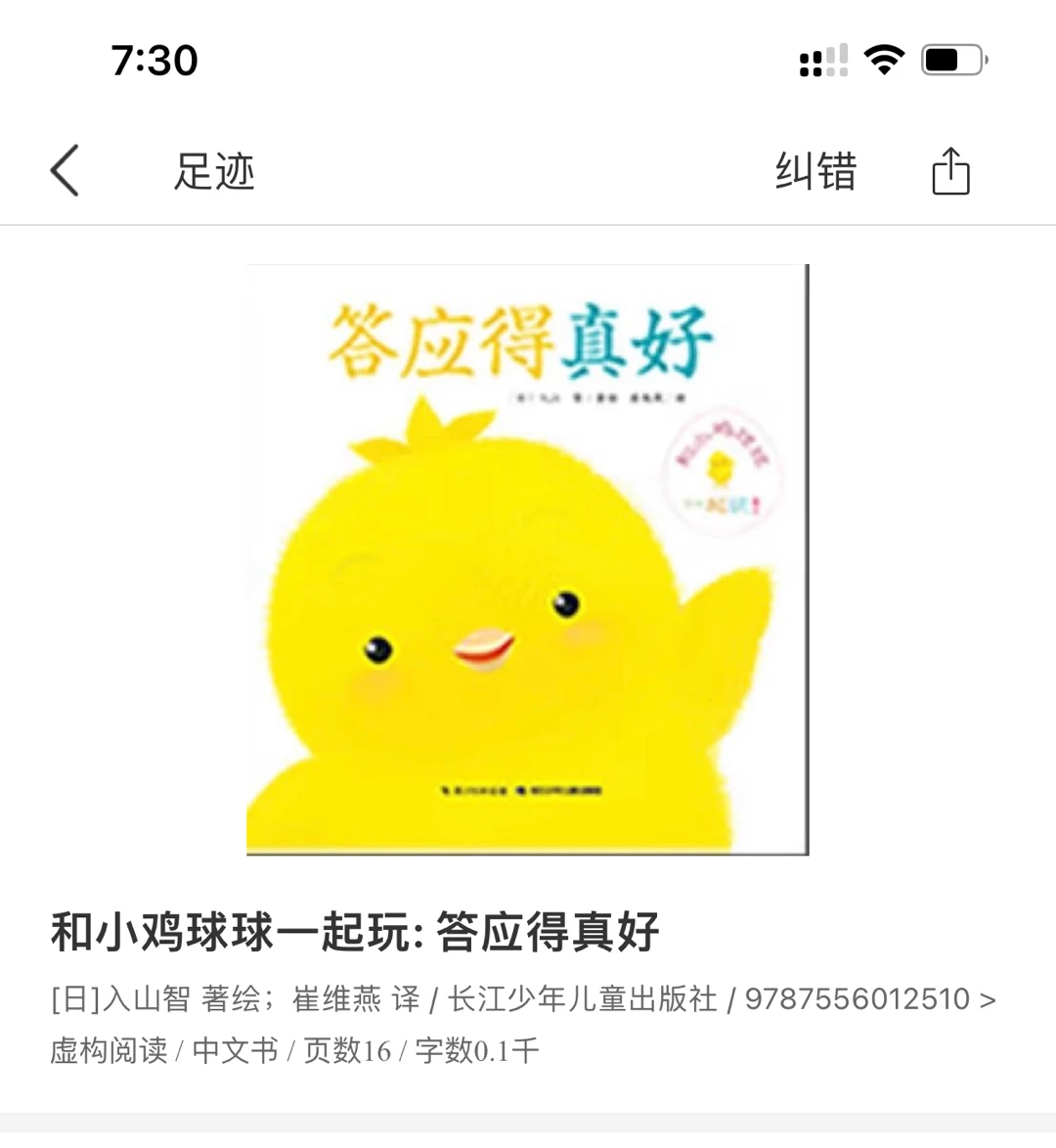
Task: Expand the book details arrow
Action: coord(987,999)
